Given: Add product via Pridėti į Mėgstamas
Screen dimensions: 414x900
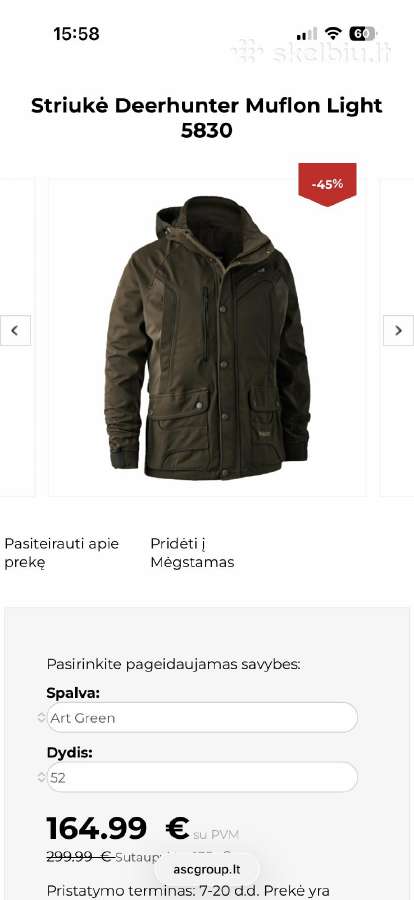Looking at the screenshot, I should point(192,553).
